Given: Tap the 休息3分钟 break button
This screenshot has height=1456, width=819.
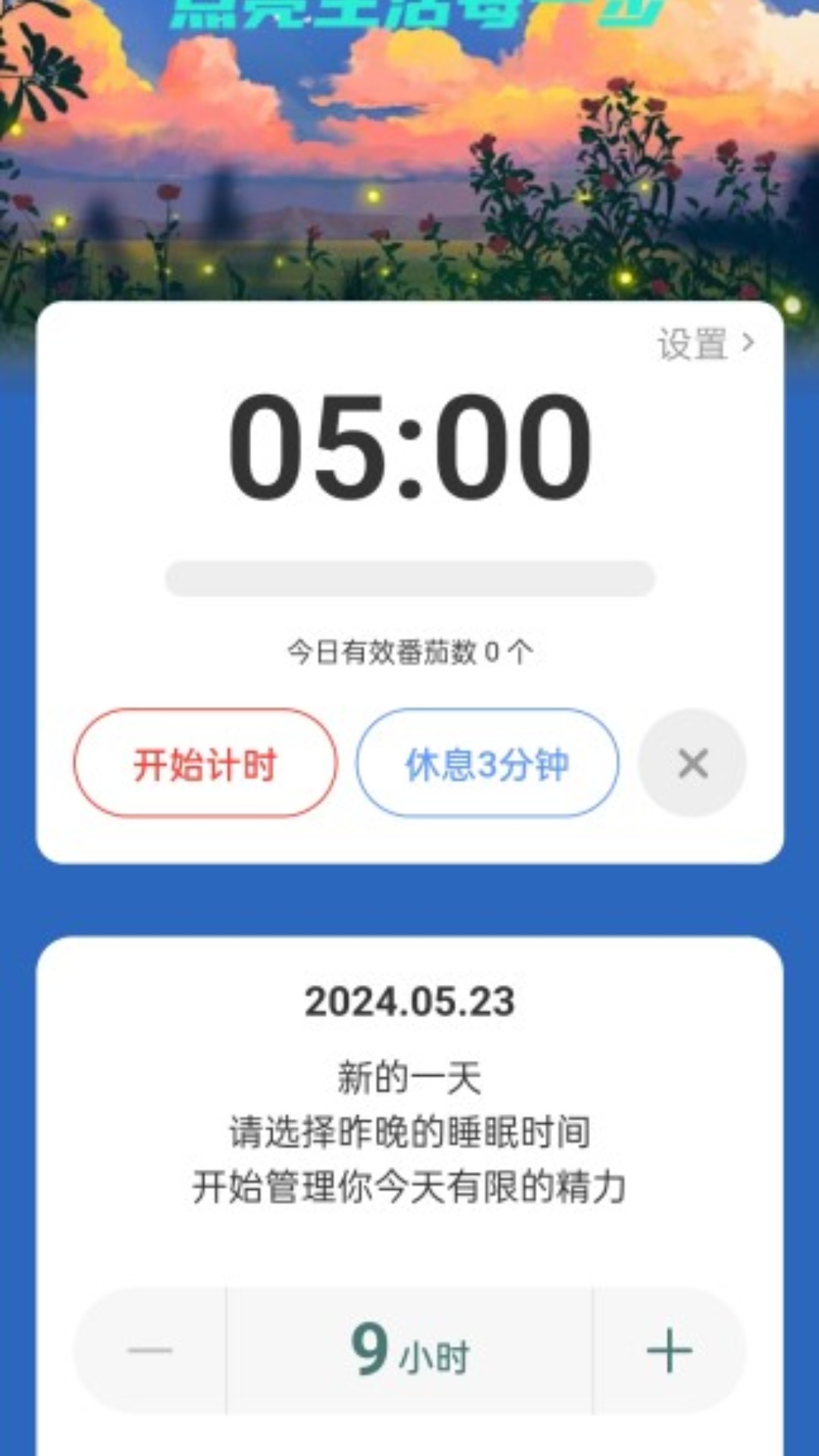Looking at the screenshot, I should point(488,763).
